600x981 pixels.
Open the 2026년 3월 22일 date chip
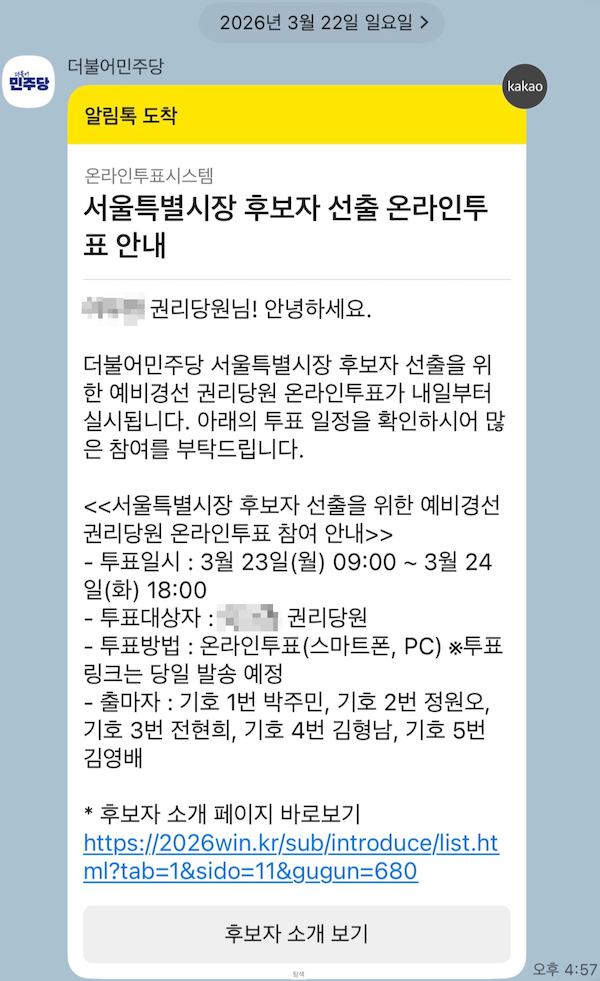coord(322,23)
